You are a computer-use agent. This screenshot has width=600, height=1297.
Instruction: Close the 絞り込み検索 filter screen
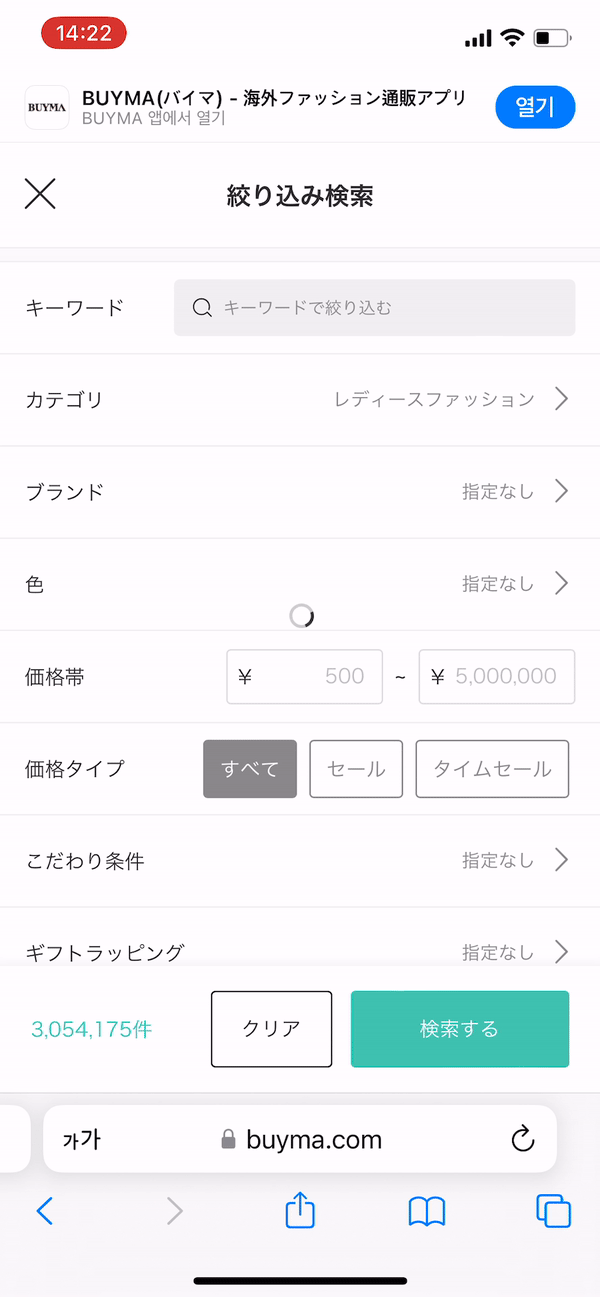40,194
